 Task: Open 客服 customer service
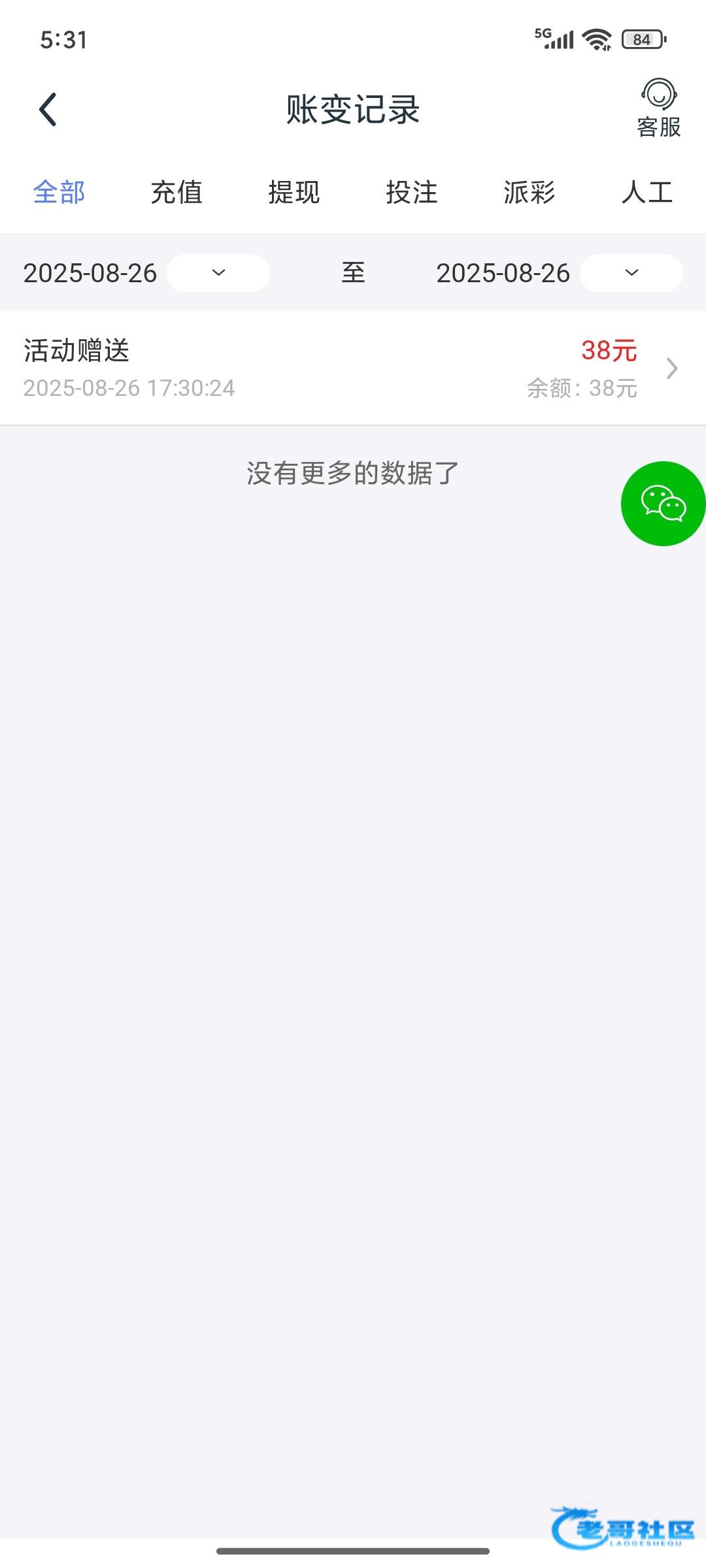pyautogui.click(x=659, y=108)
